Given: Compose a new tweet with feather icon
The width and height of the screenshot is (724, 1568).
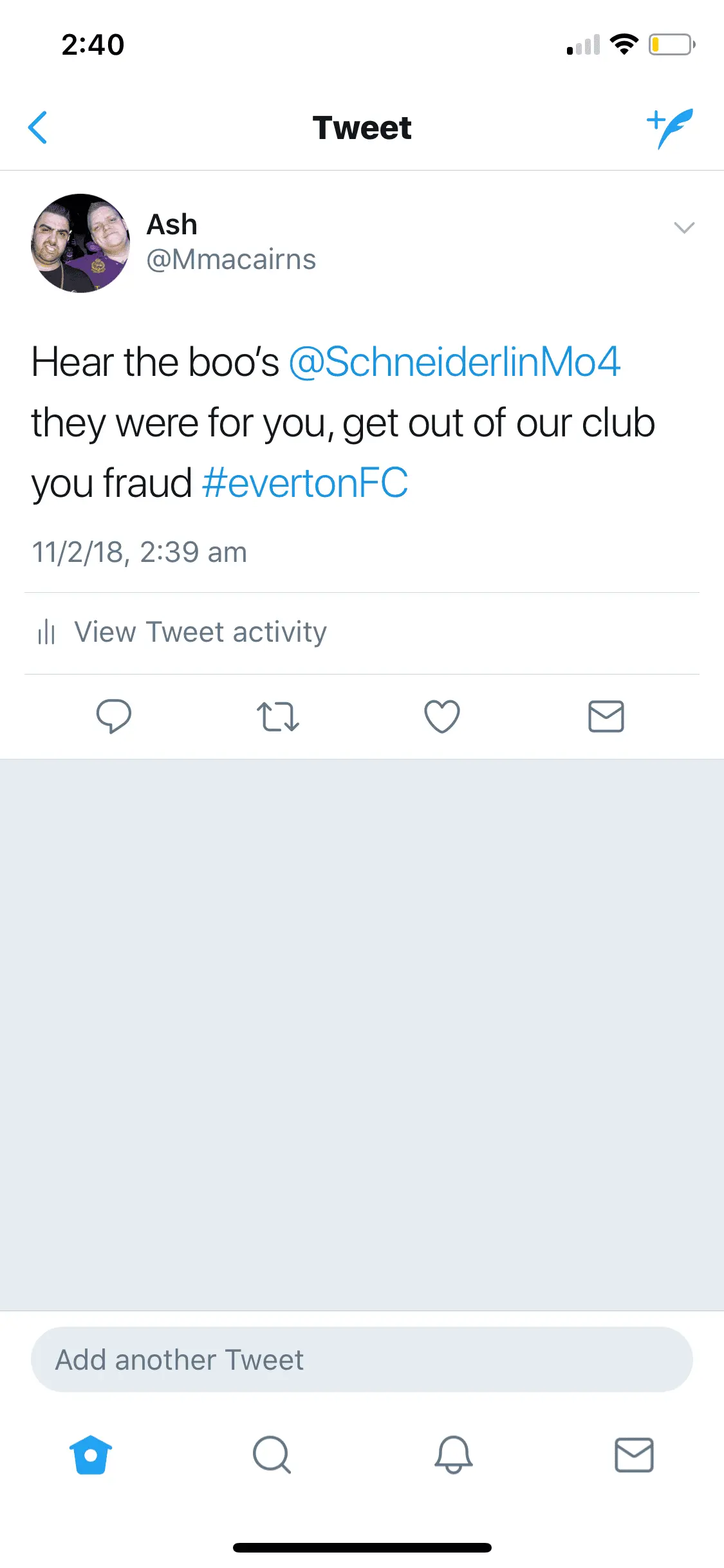Looking at the screenshot, I should tap(669, 127).
